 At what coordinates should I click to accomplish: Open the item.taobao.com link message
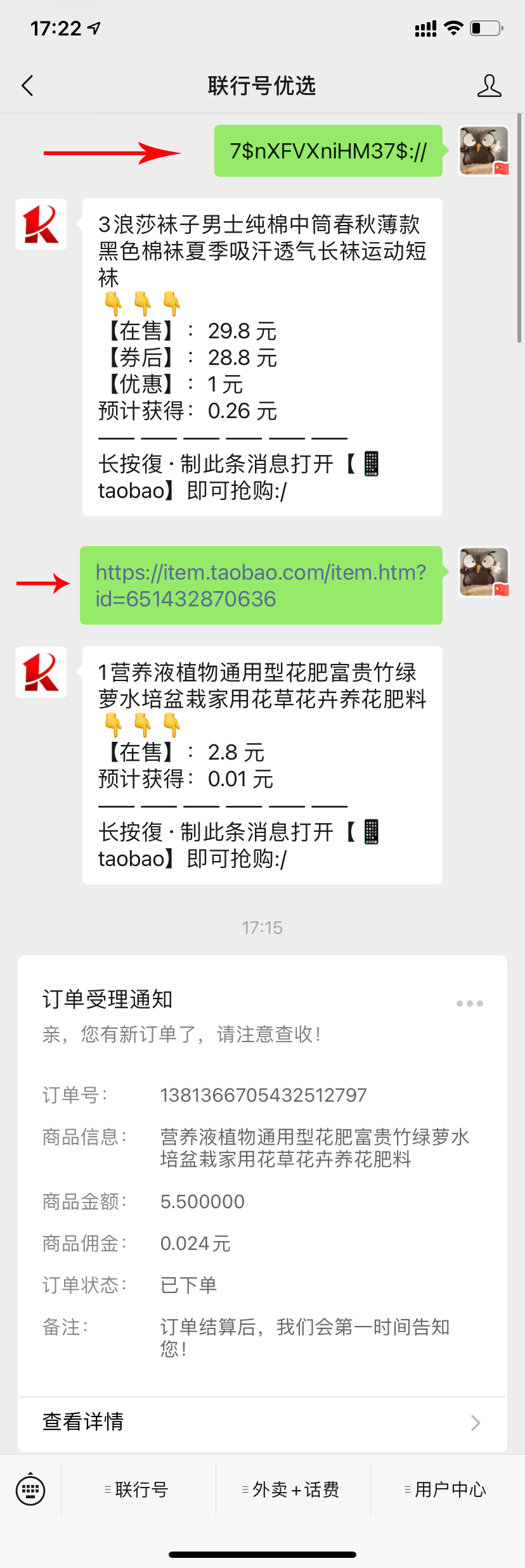pyautogui.click(x=261, y=585)
